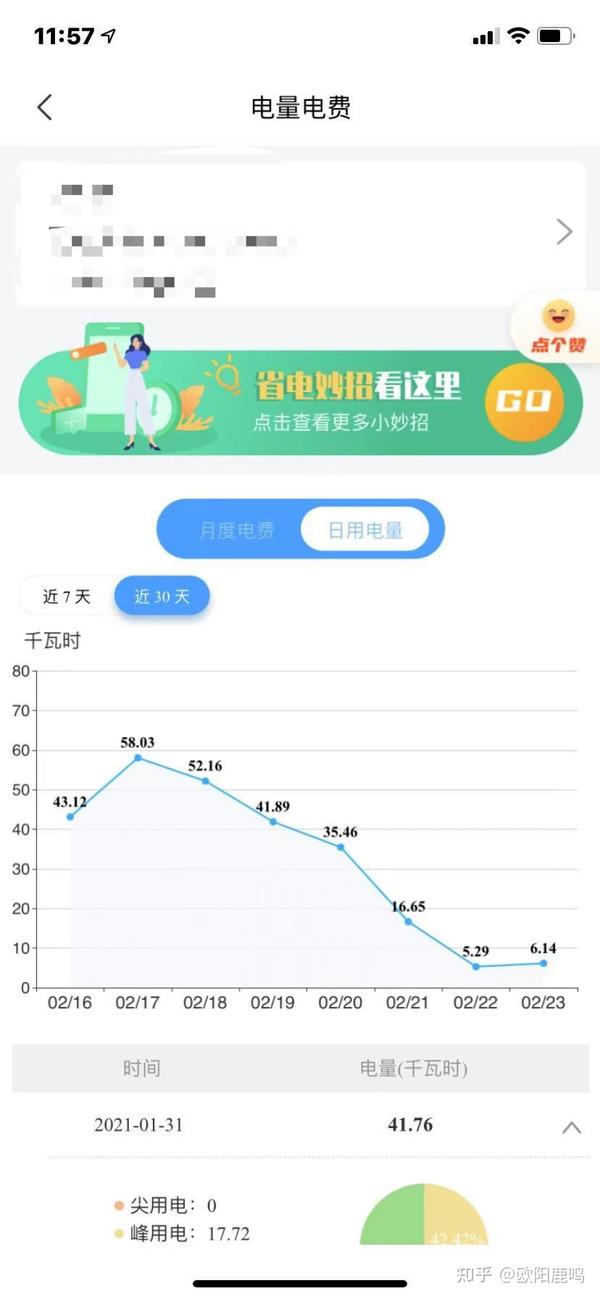Select the 日用电量 tab
This screenshot has width=600, height=1299.
[365, 530]
